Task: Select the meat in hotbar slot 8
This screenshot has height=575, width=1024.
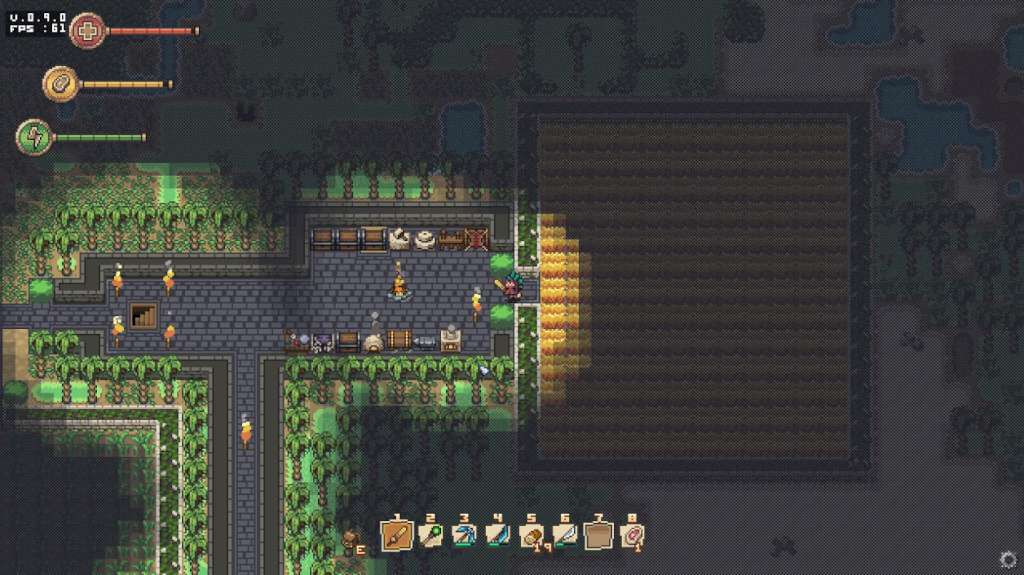Action: click(633, 536)
